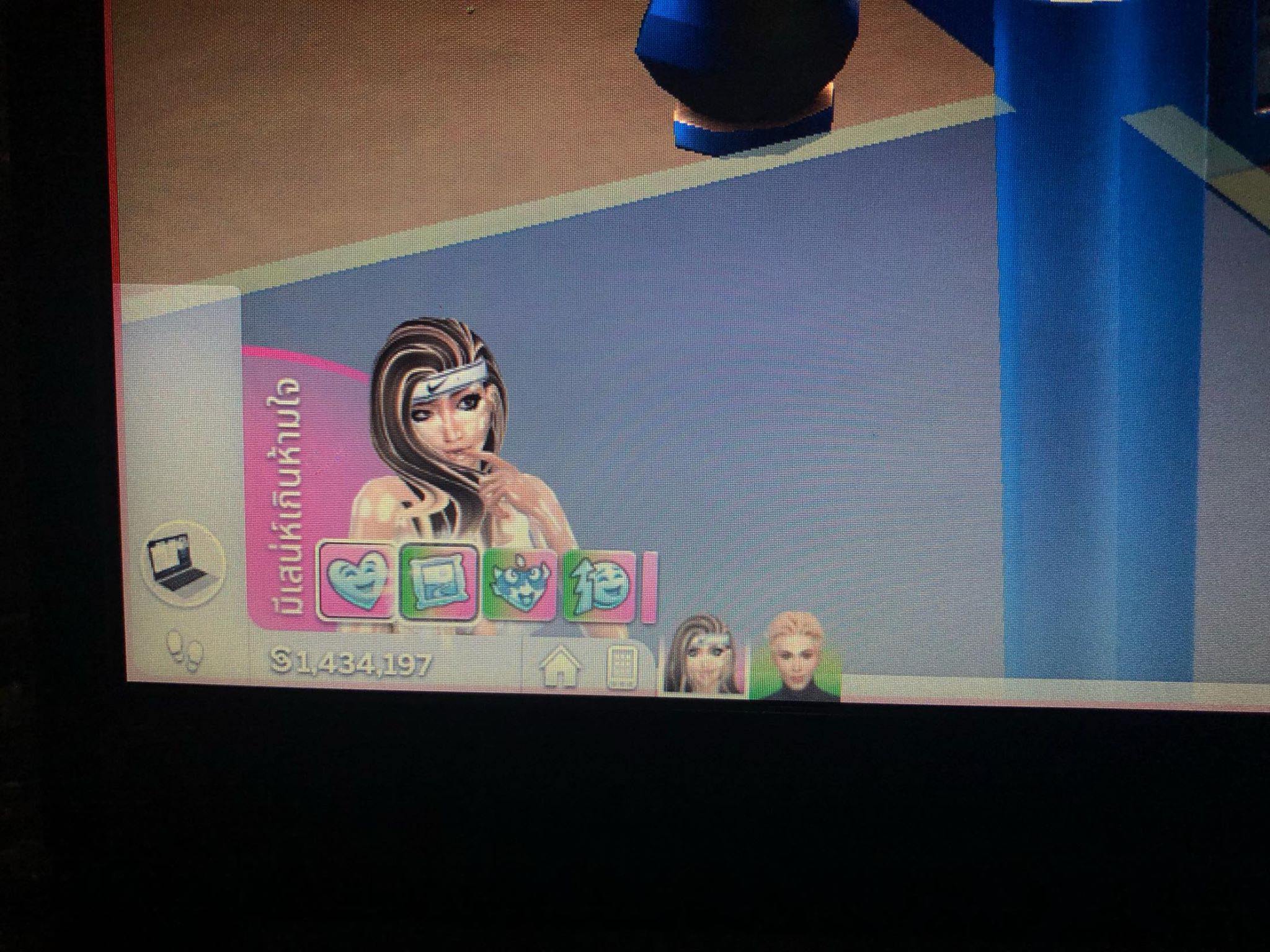The height and width of the screenshot is (952, 1270).
Task: Tap the house icon beside the funds
Action: pos(560,668)
